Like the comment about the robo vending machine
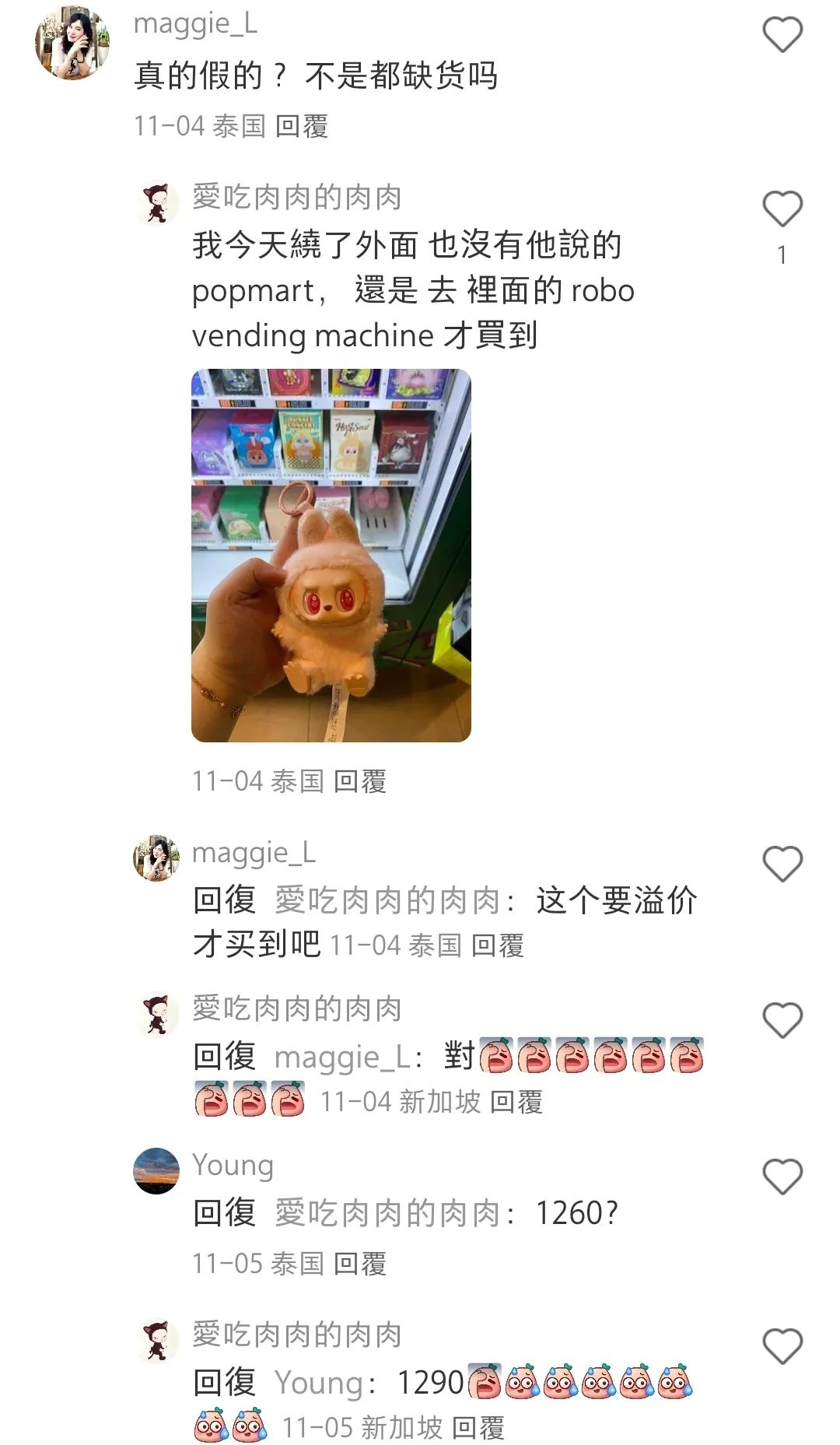840x1445 pixels. (x=782, y=209)
